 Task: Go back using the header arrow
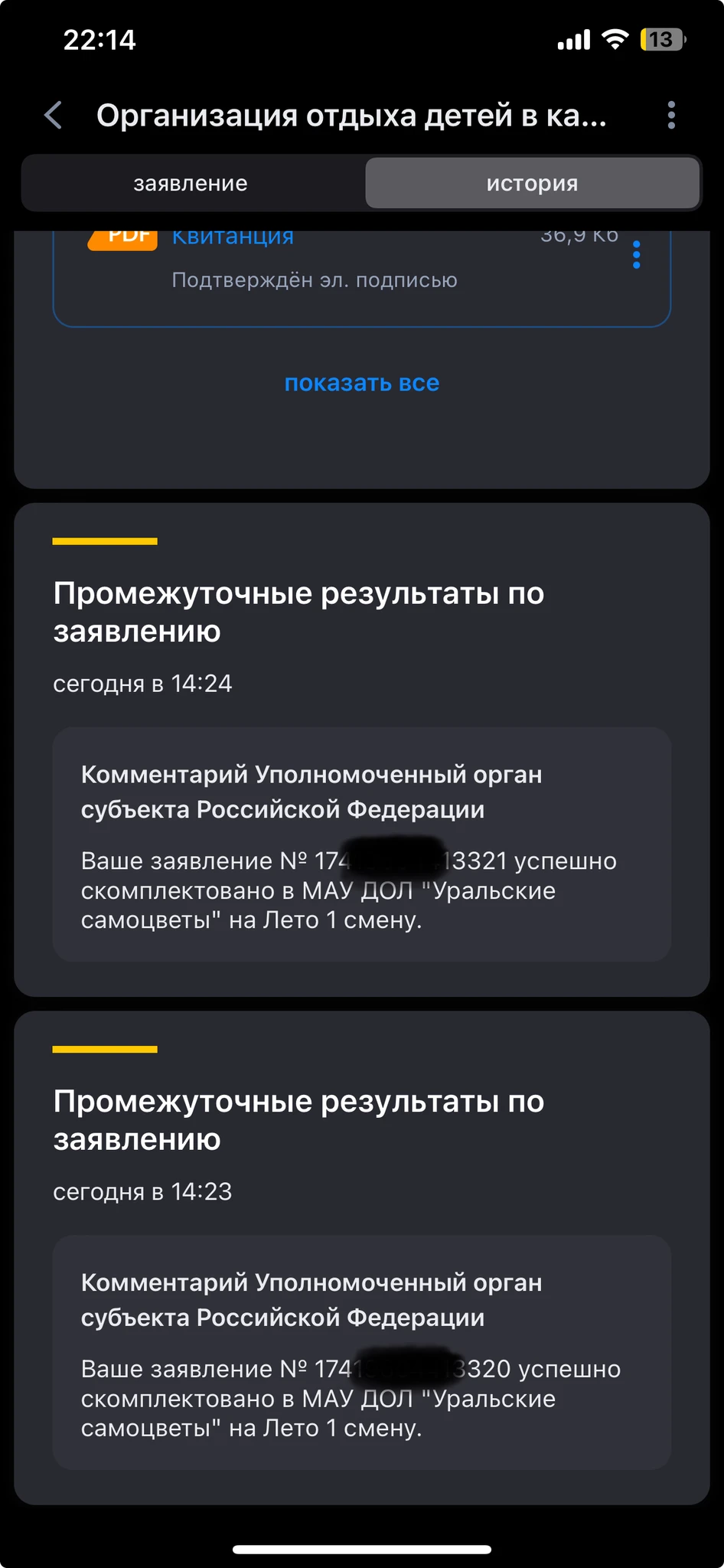[54, 116]
